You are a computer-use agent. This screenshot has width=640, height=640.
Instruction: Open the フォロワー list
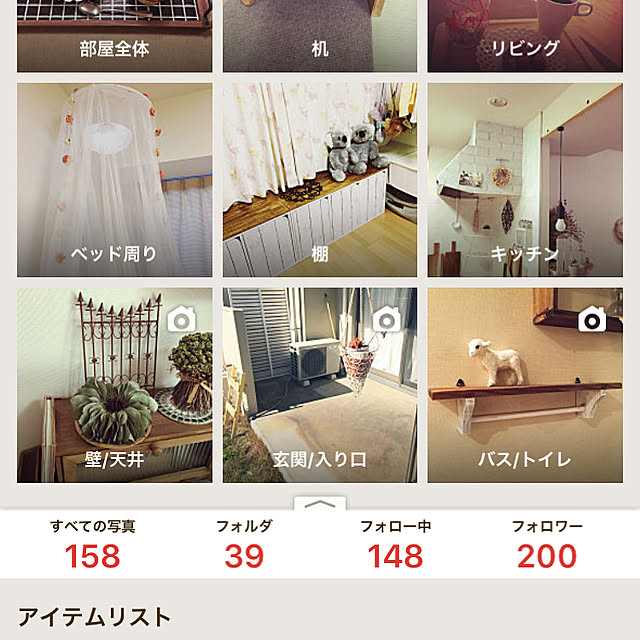point(547,545)
